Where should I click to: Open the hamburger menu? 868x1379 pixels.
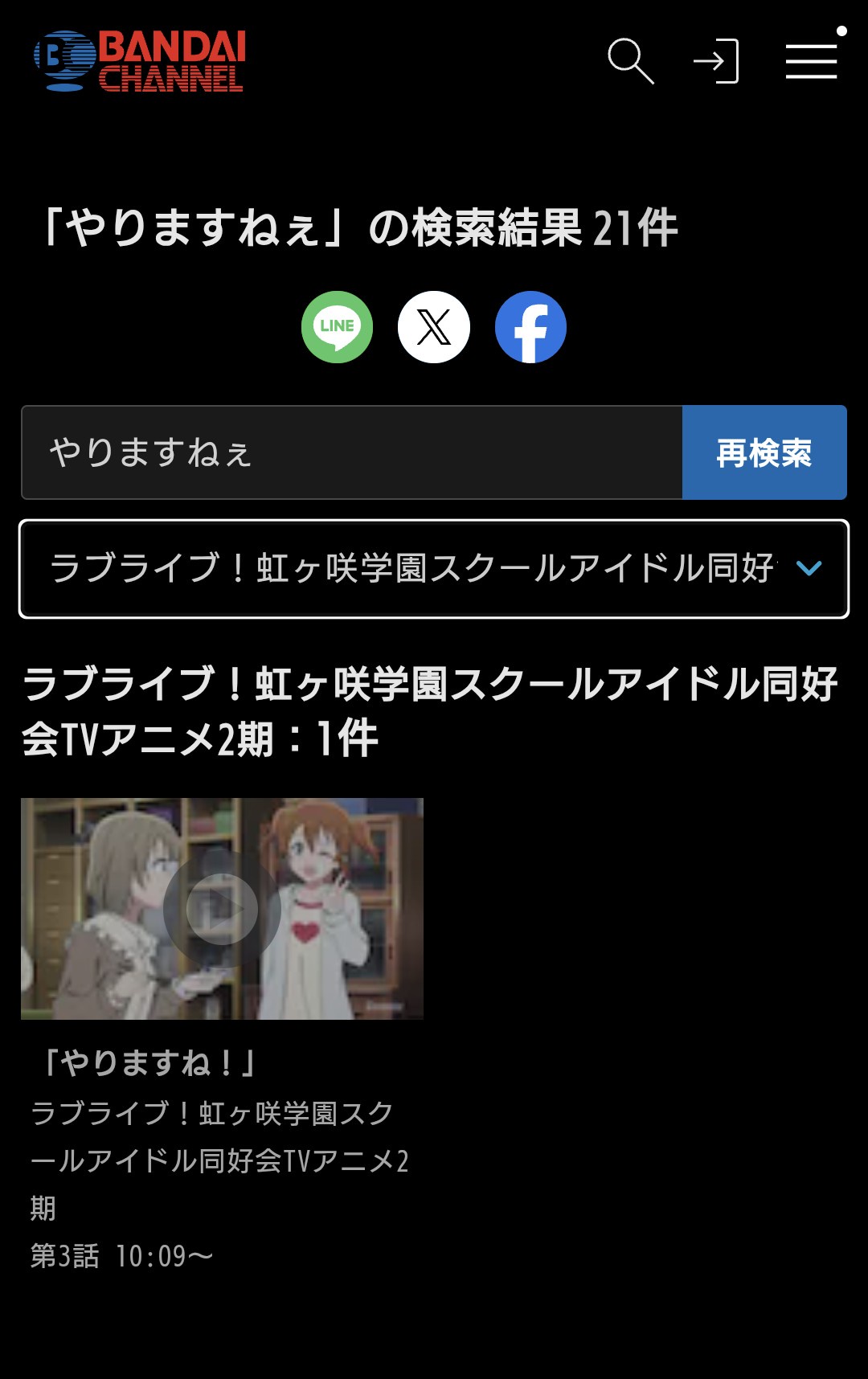pos(811,61)
